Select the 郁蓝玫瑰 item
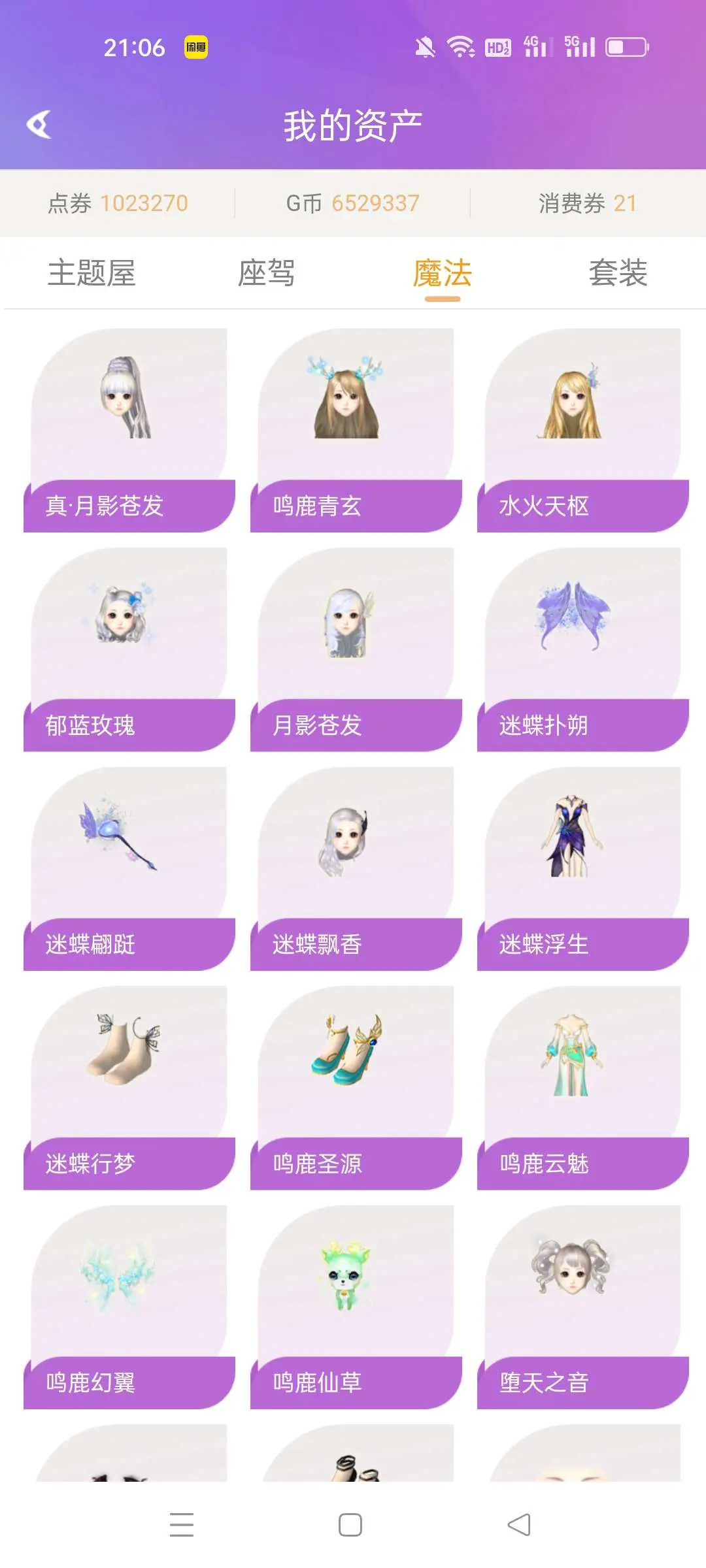The height and width of the screenshot is (1568, 706). point(129,649)
